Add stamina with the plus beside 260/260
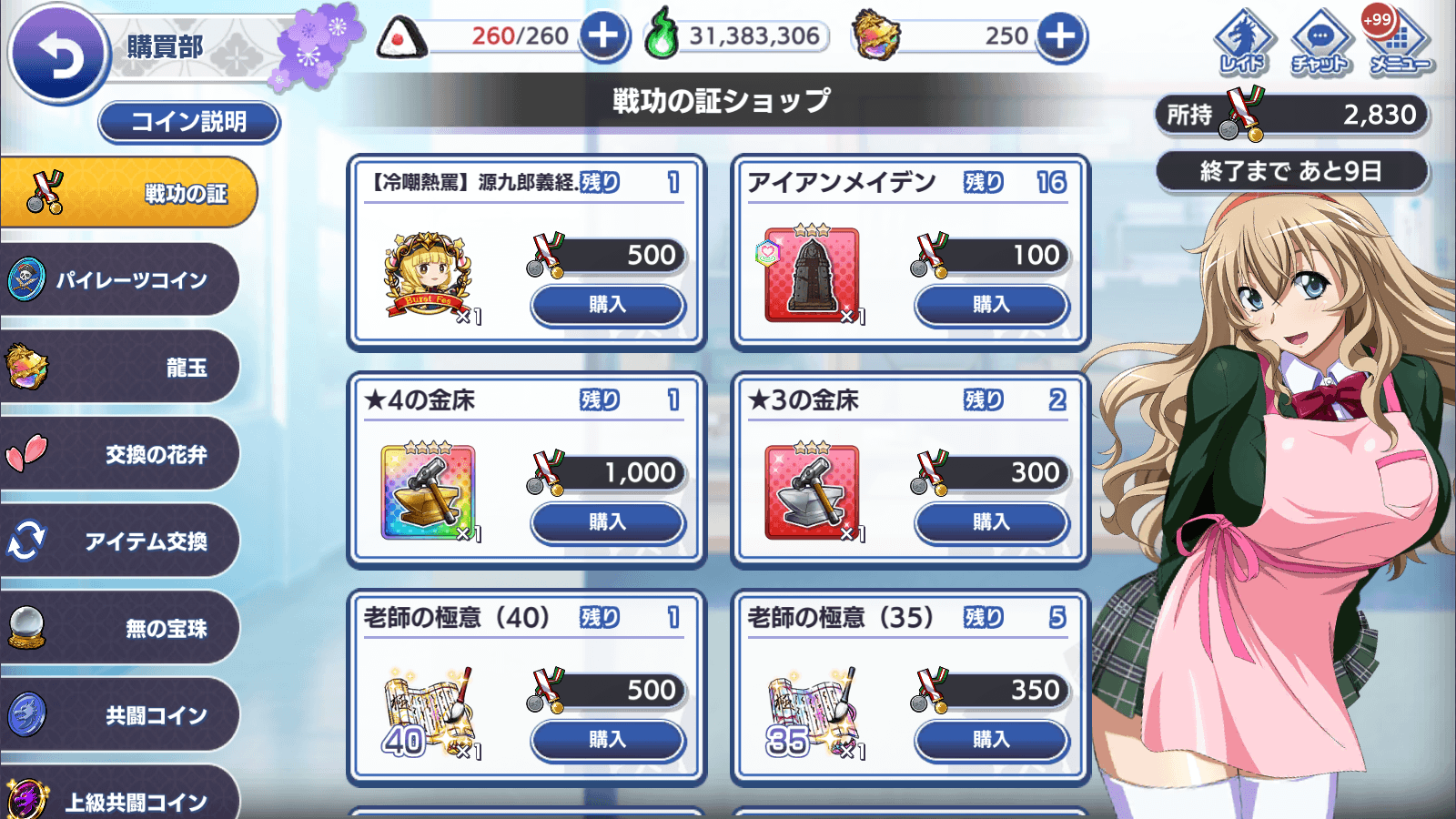1456x819 pixels. [604, 36]
